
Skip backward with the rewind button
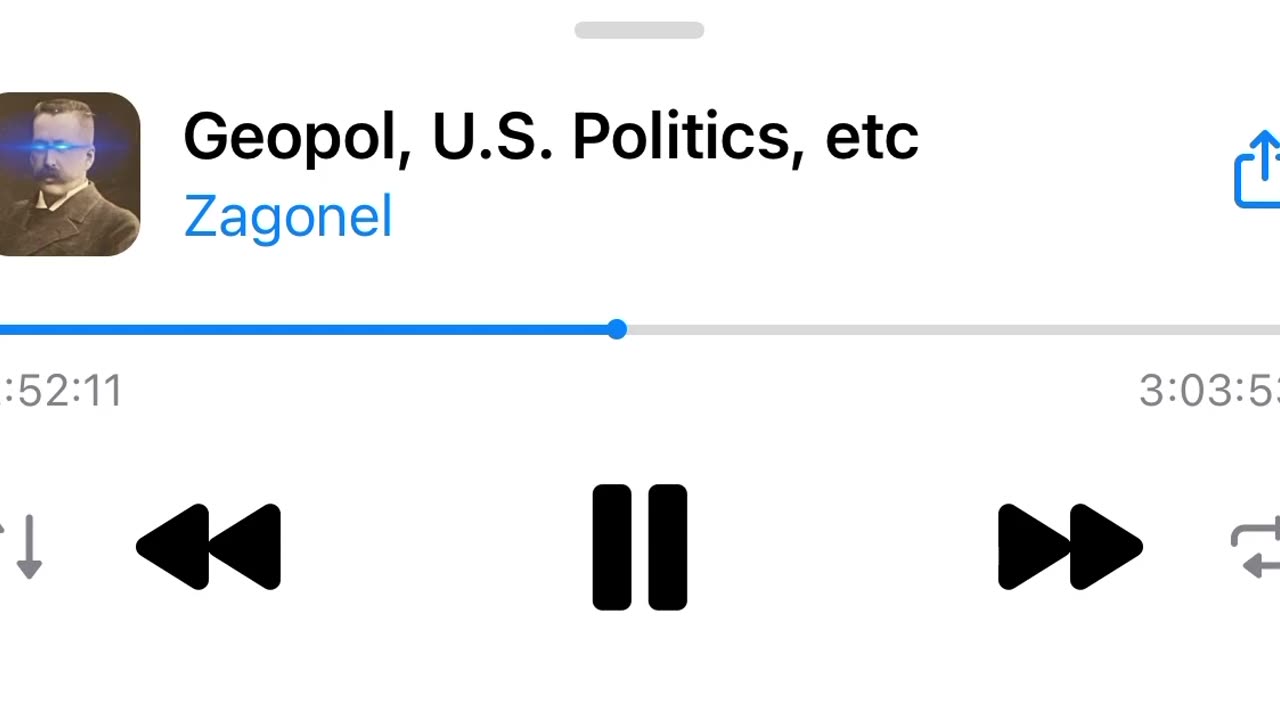(x=209, y=546)
